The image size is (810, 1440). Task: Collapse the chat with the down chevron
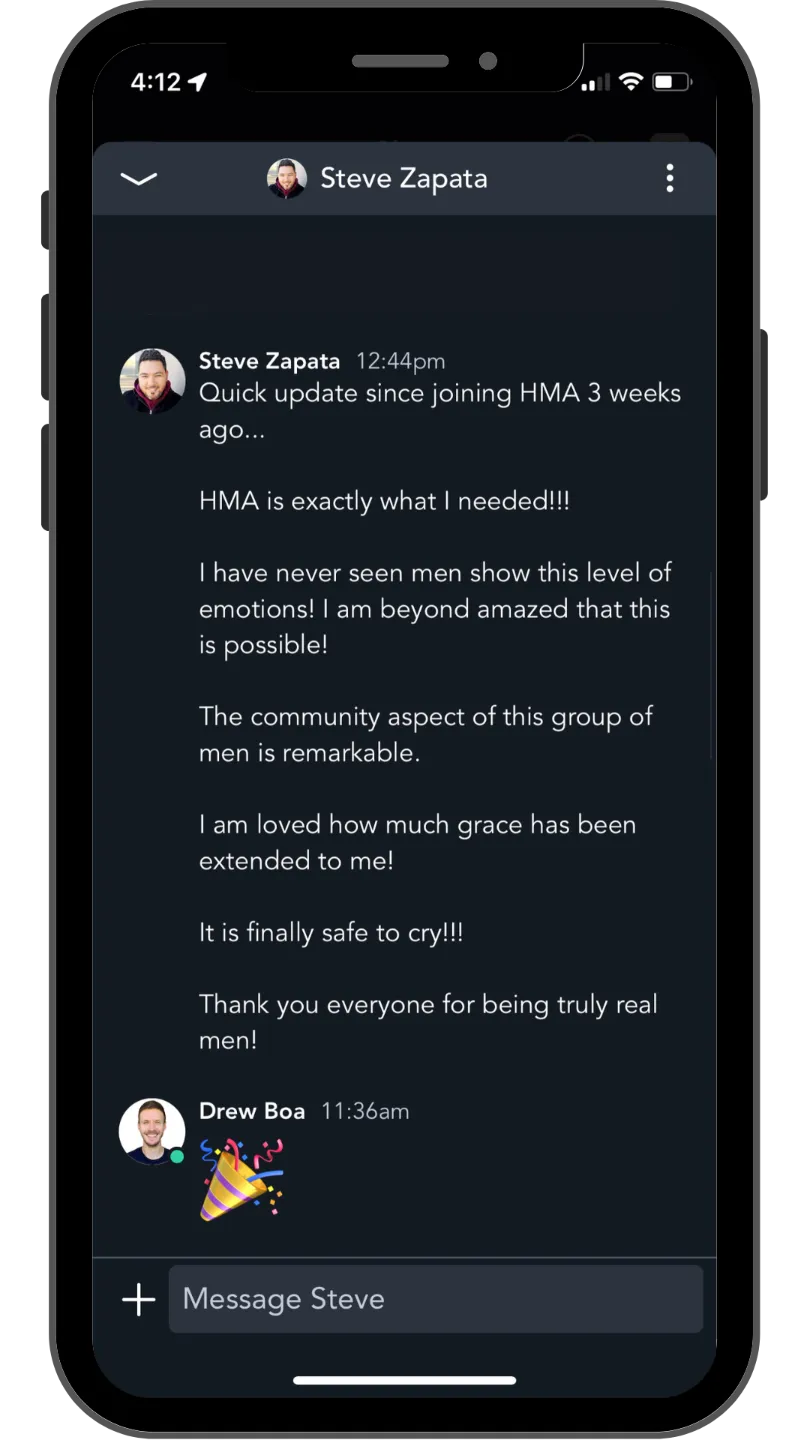138,179
